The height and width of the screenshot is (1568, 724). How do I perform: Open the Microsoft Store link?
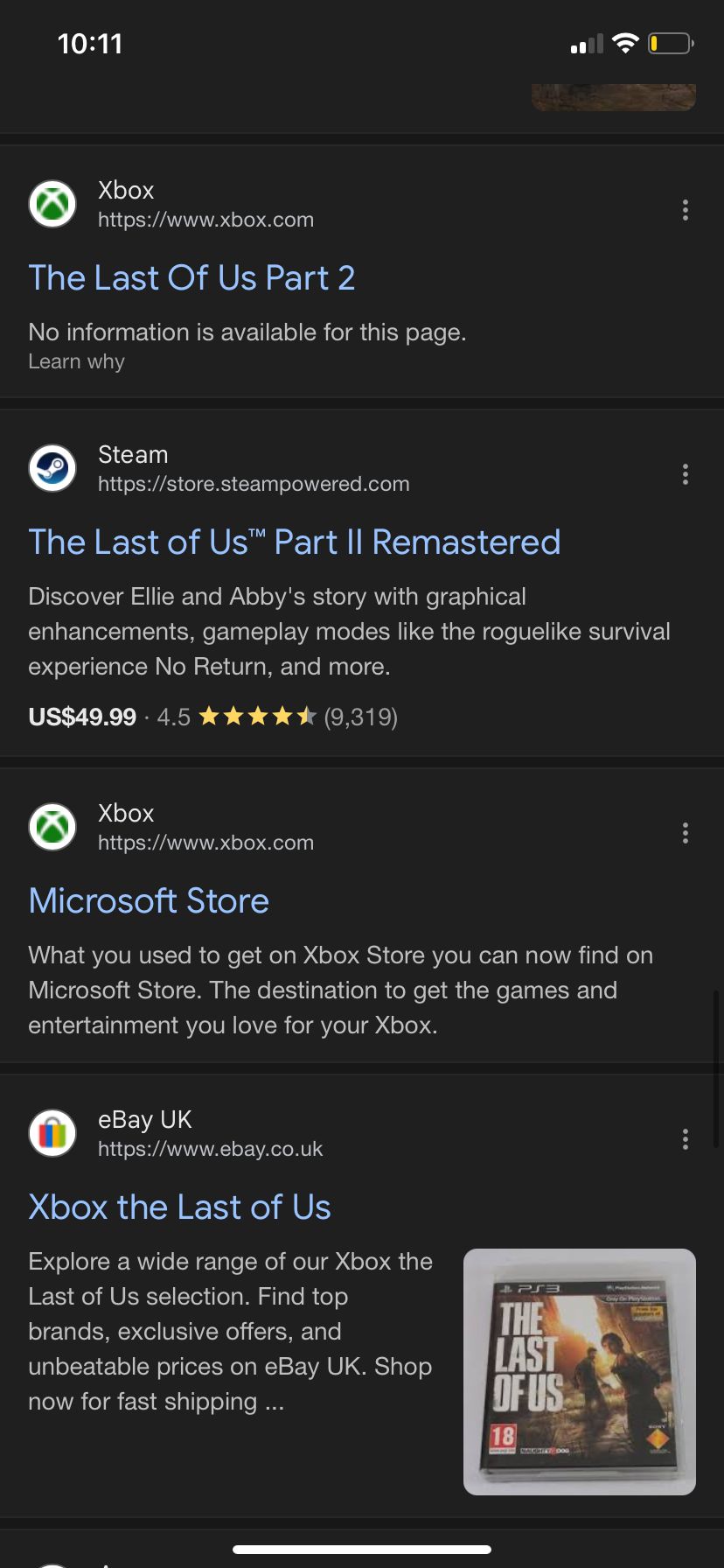(x=148, y=900)
